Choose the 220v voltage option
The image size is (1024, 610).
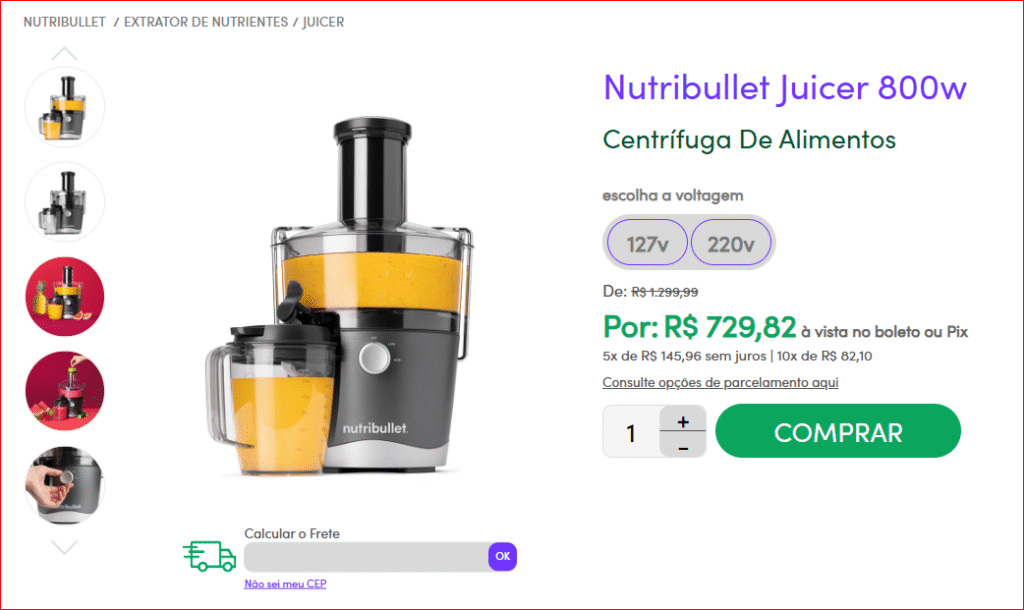730,243
